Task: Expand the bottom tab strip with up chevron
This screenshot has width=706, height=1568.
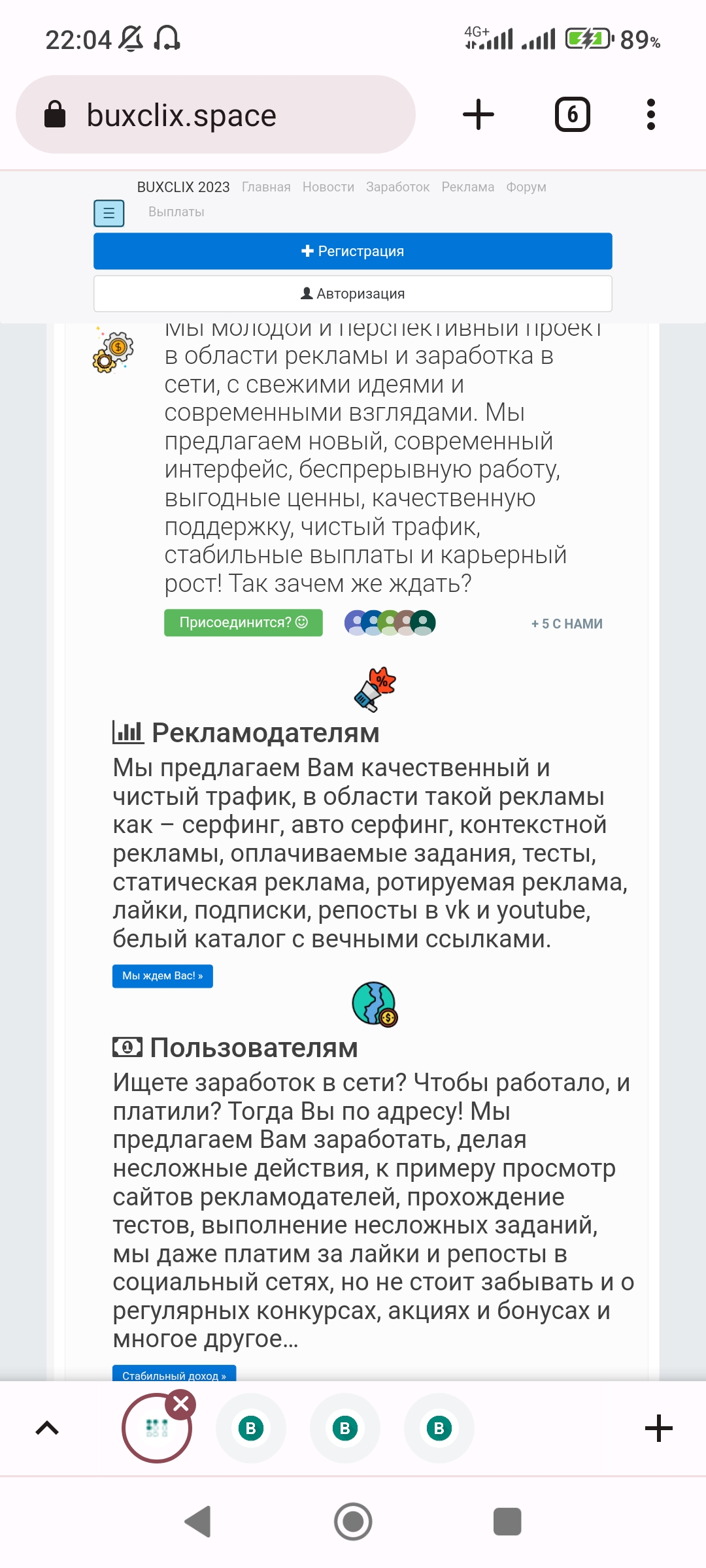Action: (x=47, y=1428)
